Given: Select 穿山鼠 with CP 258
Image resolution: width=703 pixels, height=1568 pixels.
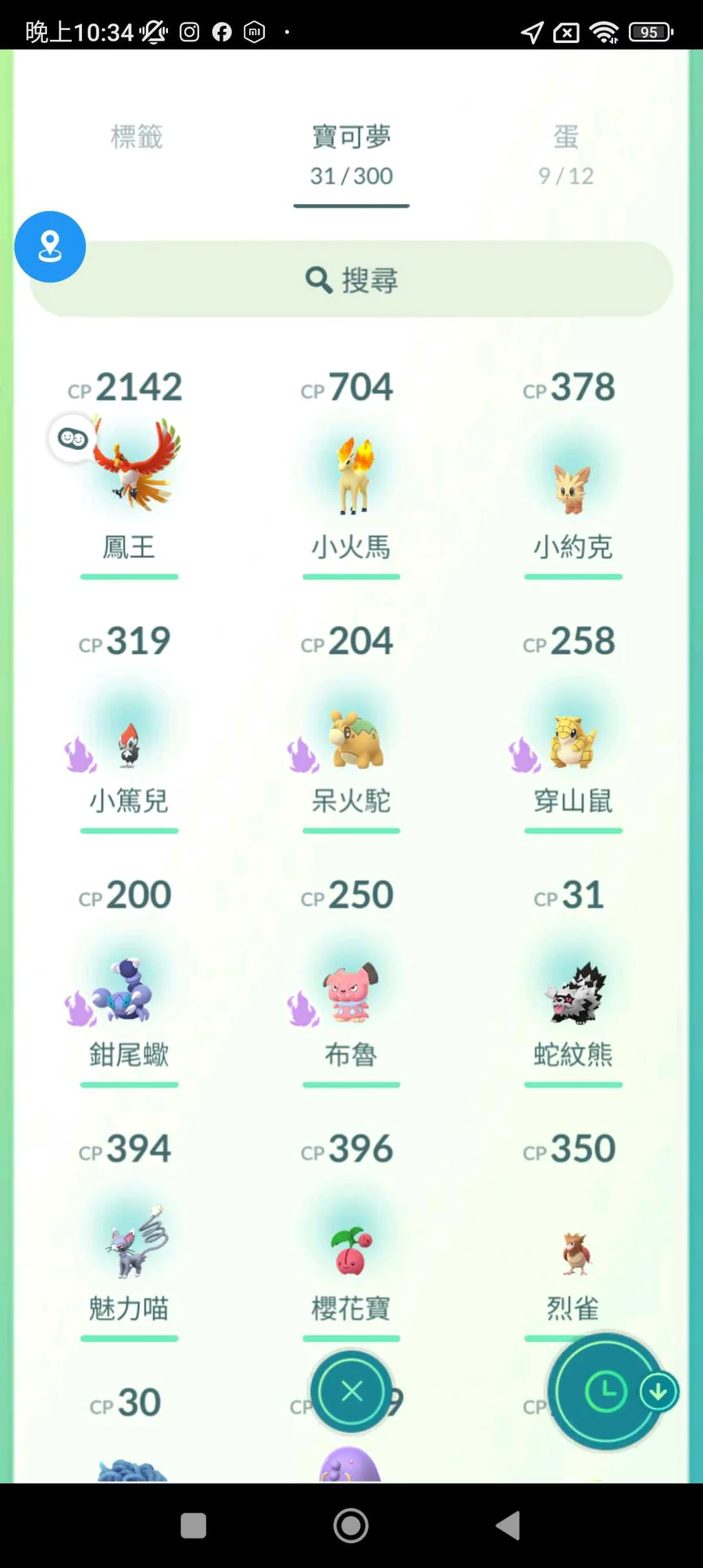Looking at the screenshot, I should (x=573, y=738).
